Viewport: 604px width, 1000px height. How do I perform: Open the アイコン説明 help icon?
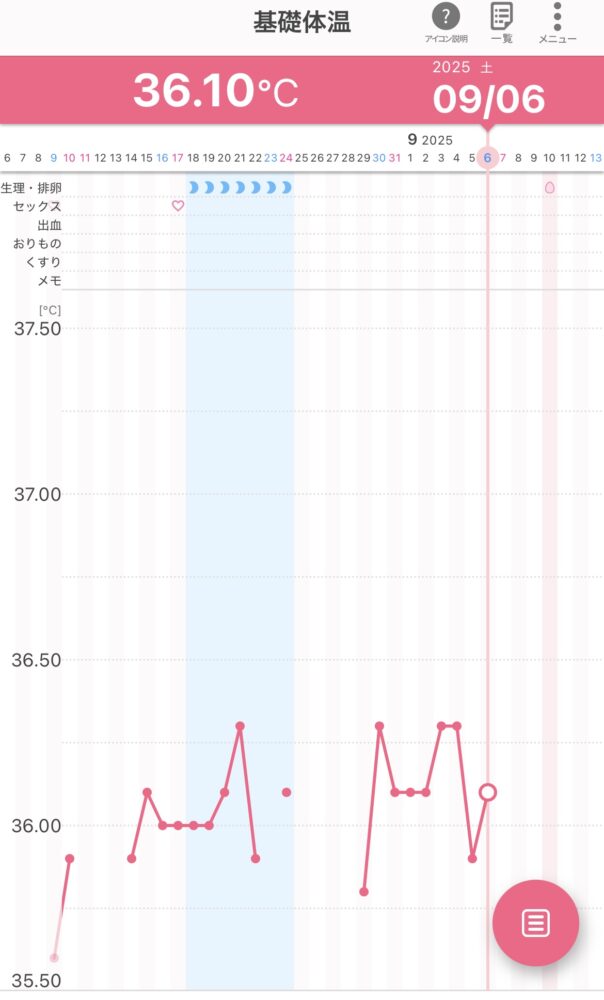click(x=445, y=22)
